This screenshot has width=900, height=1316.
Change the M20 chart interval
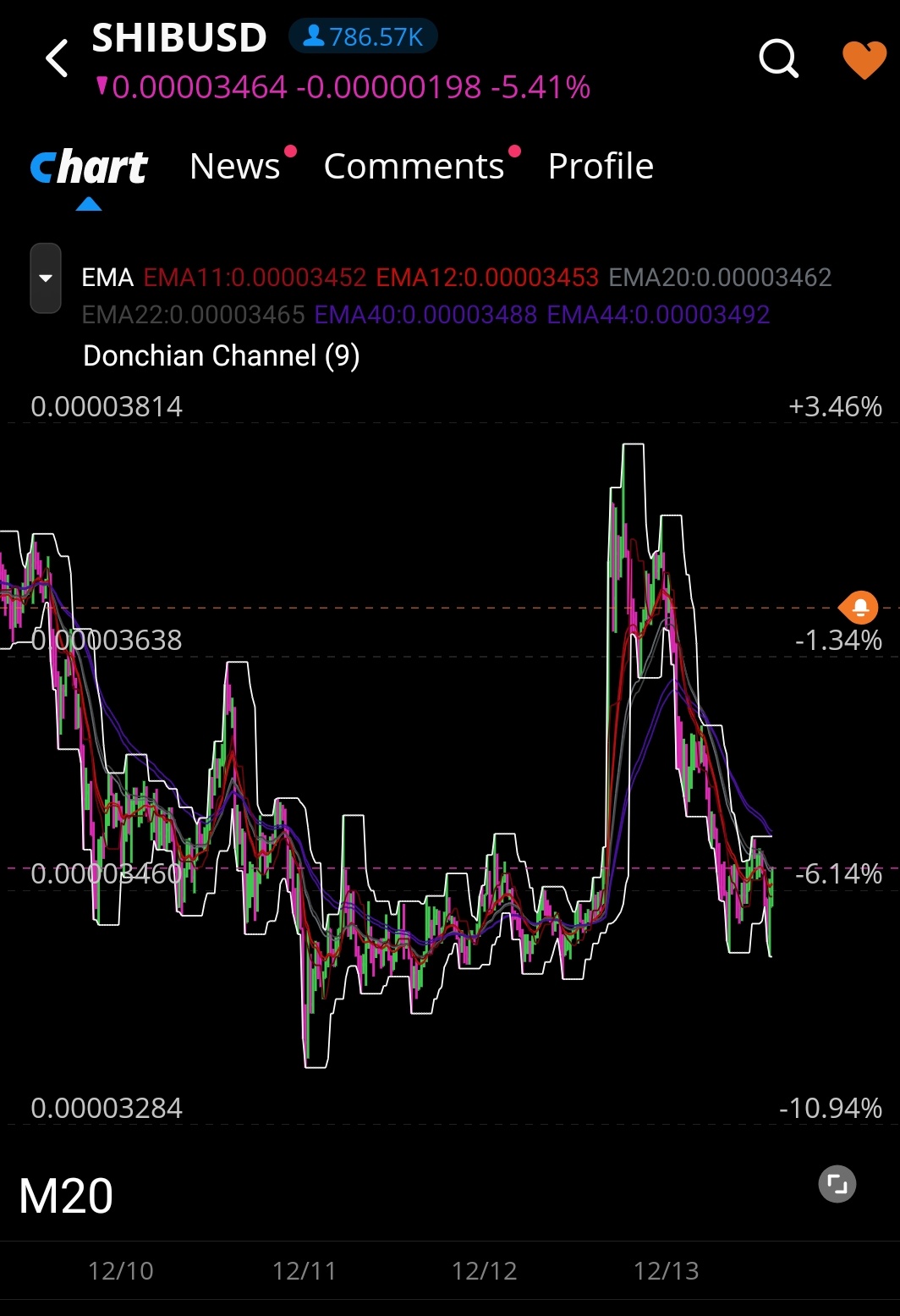click(66, 1196)
